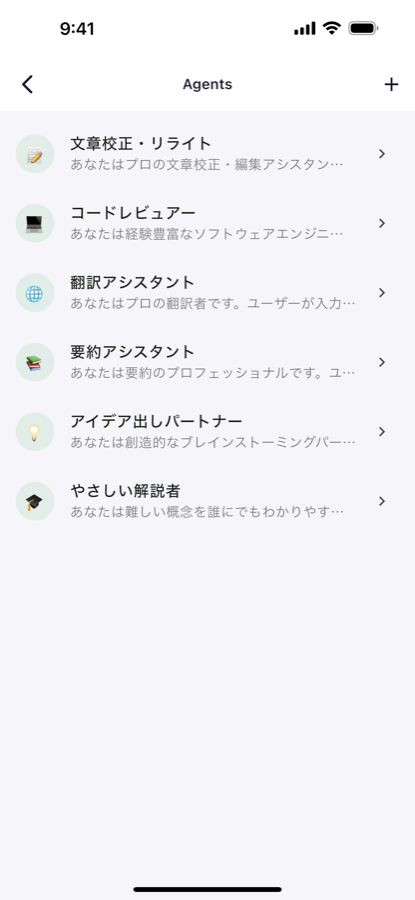Select the 翻訳アシスタント agent

coord(207,293)
